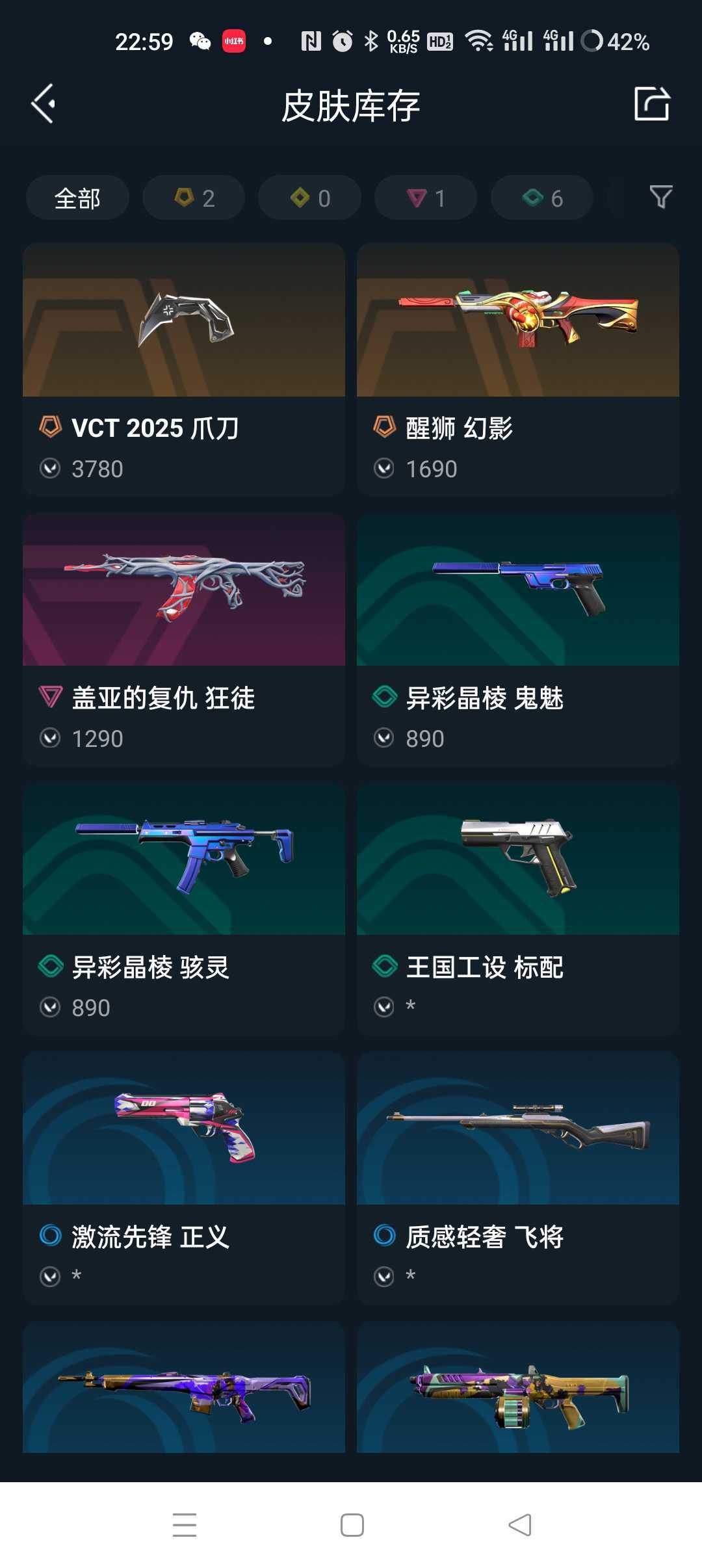The image size is (702, 1568).
Task: View the 质感轻奢 飞将 skin
Action: (x=517, y=1178)
